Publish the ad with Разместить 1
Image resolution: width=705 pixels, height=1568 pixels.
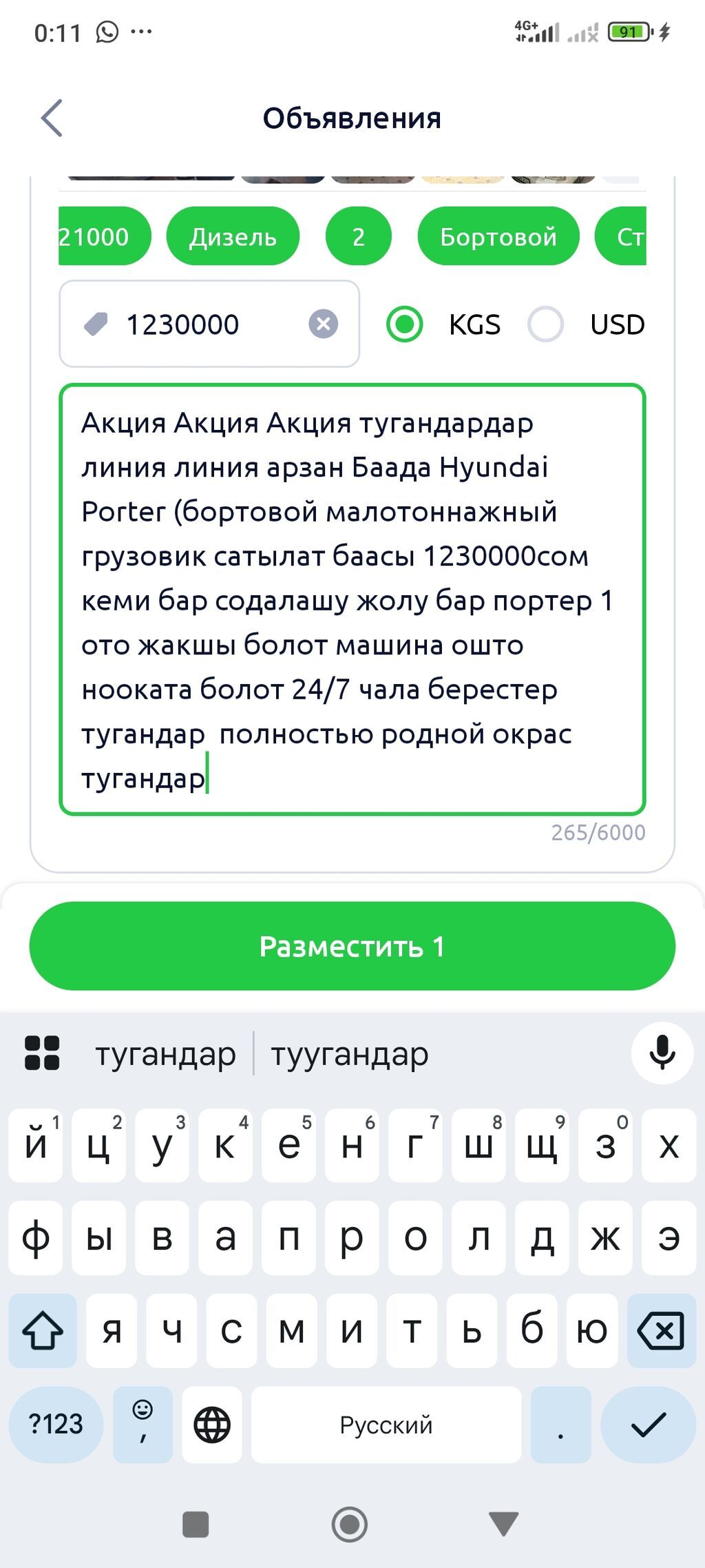click(352, 946)
